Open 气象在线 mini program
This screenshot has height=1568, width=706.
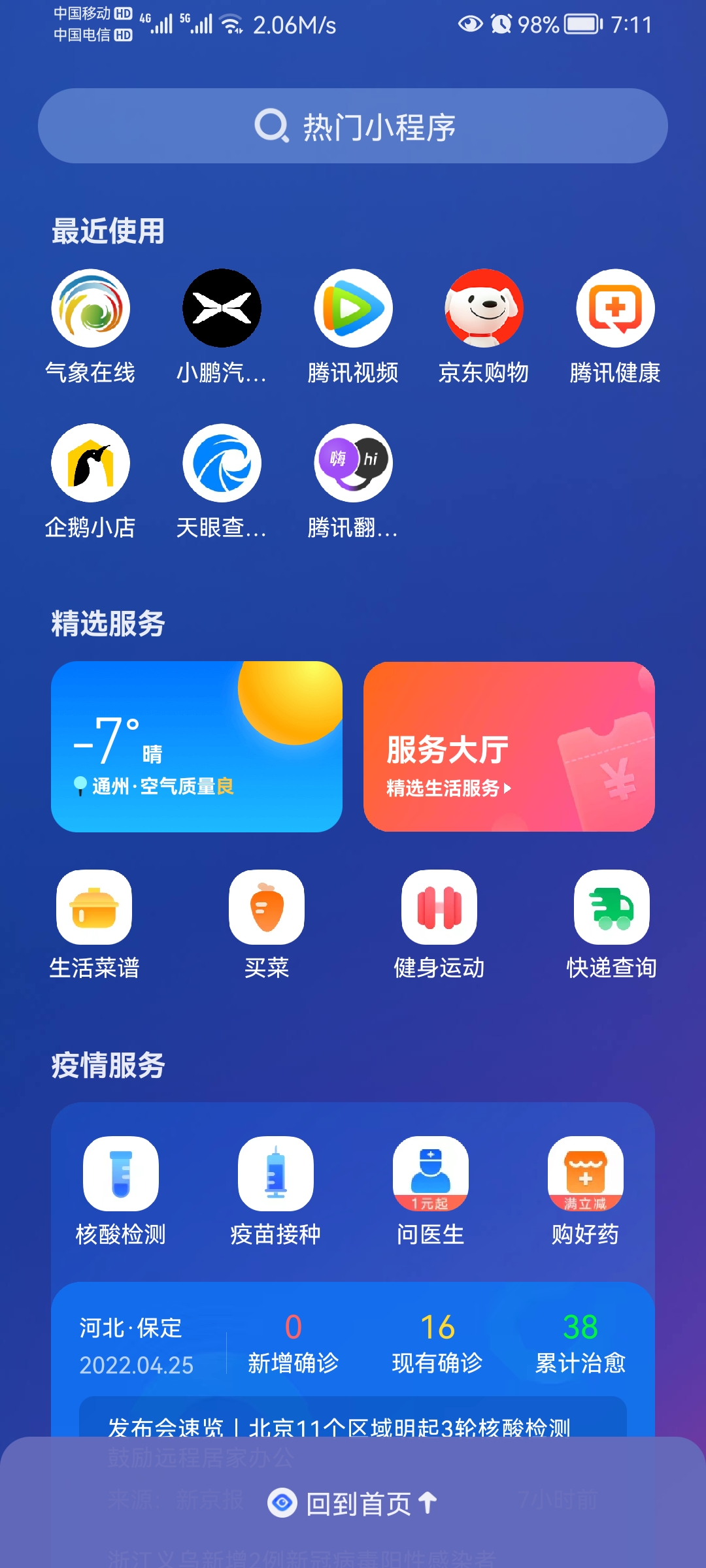[x=91, y=308]
